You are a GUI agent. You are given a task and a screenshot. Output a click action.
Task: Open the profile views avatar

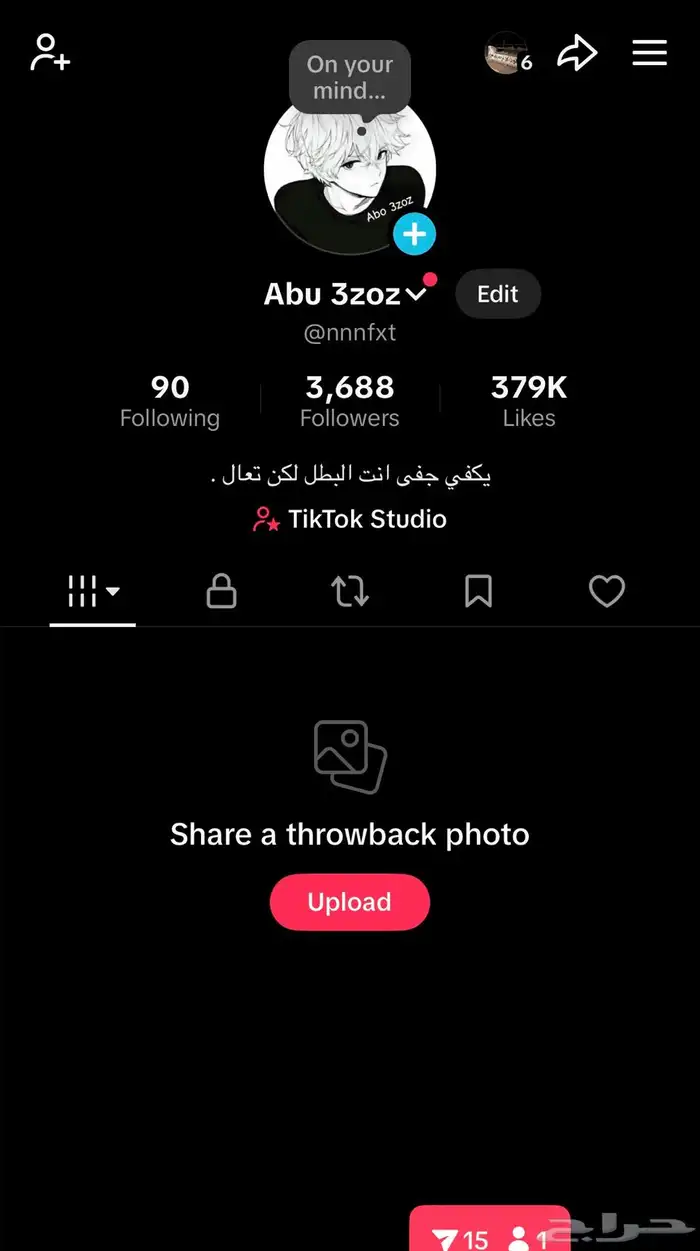coord(506,53)
